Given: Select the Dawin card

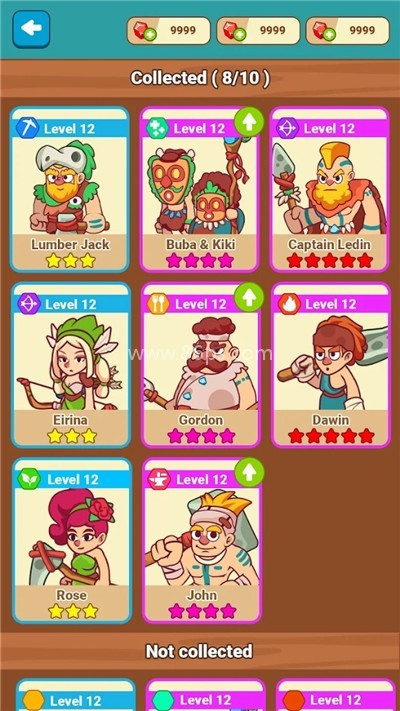Looking at the screenshot, I should (x=331, y=365).
